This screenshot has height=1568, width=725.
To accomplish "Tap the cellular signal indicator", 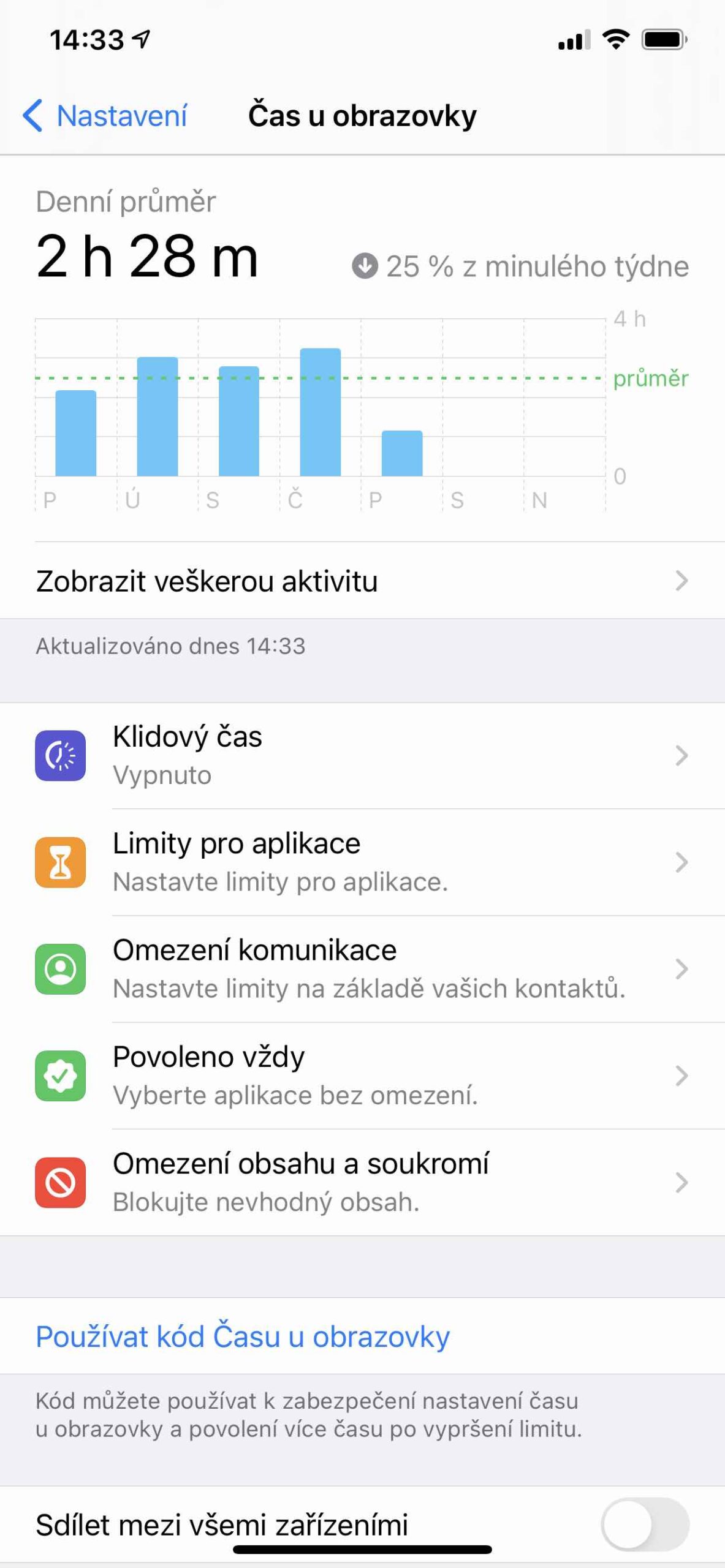I will pyautogui.click(x=572, y=39).
